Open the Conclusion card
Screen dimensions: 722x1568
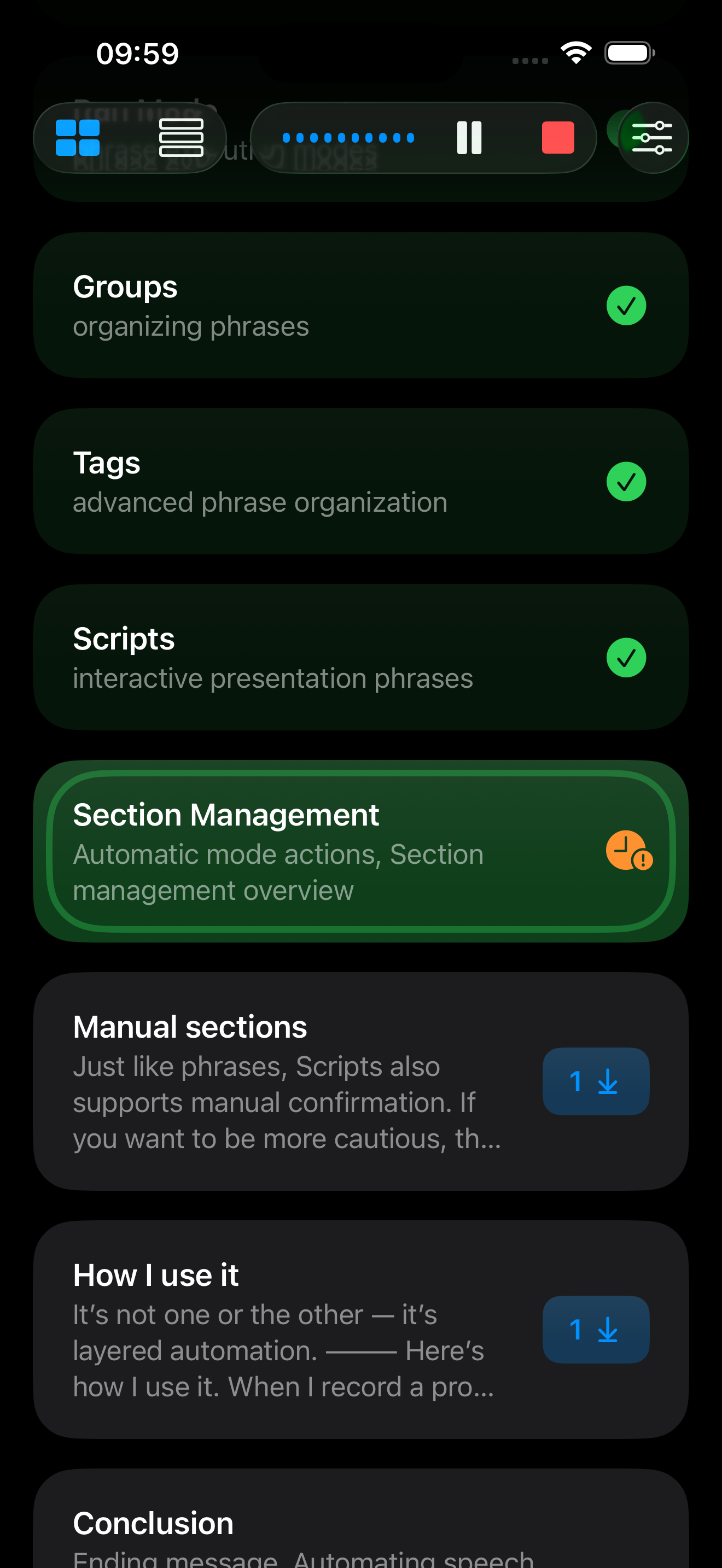304,1528
